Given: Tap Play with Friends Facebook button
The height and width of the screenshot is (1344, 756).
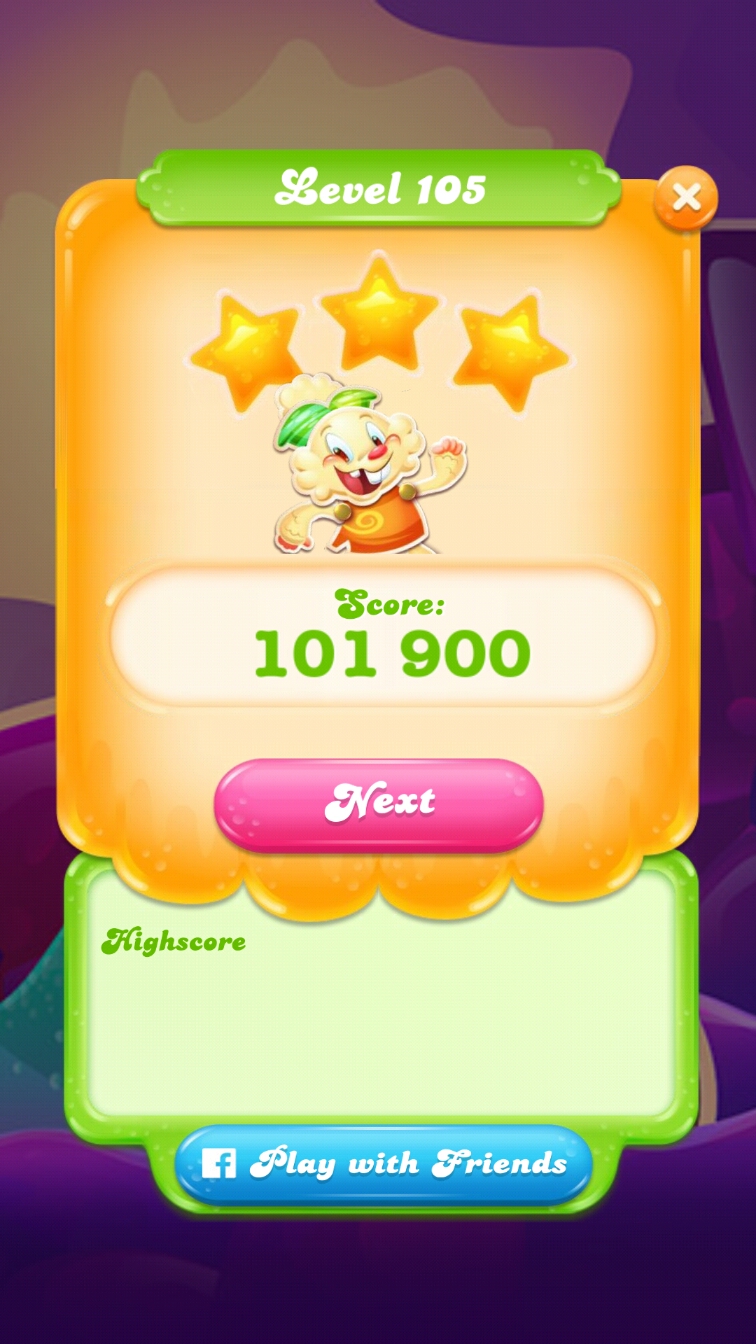Looking at the screenshot, I should [x=384, y=1163].
